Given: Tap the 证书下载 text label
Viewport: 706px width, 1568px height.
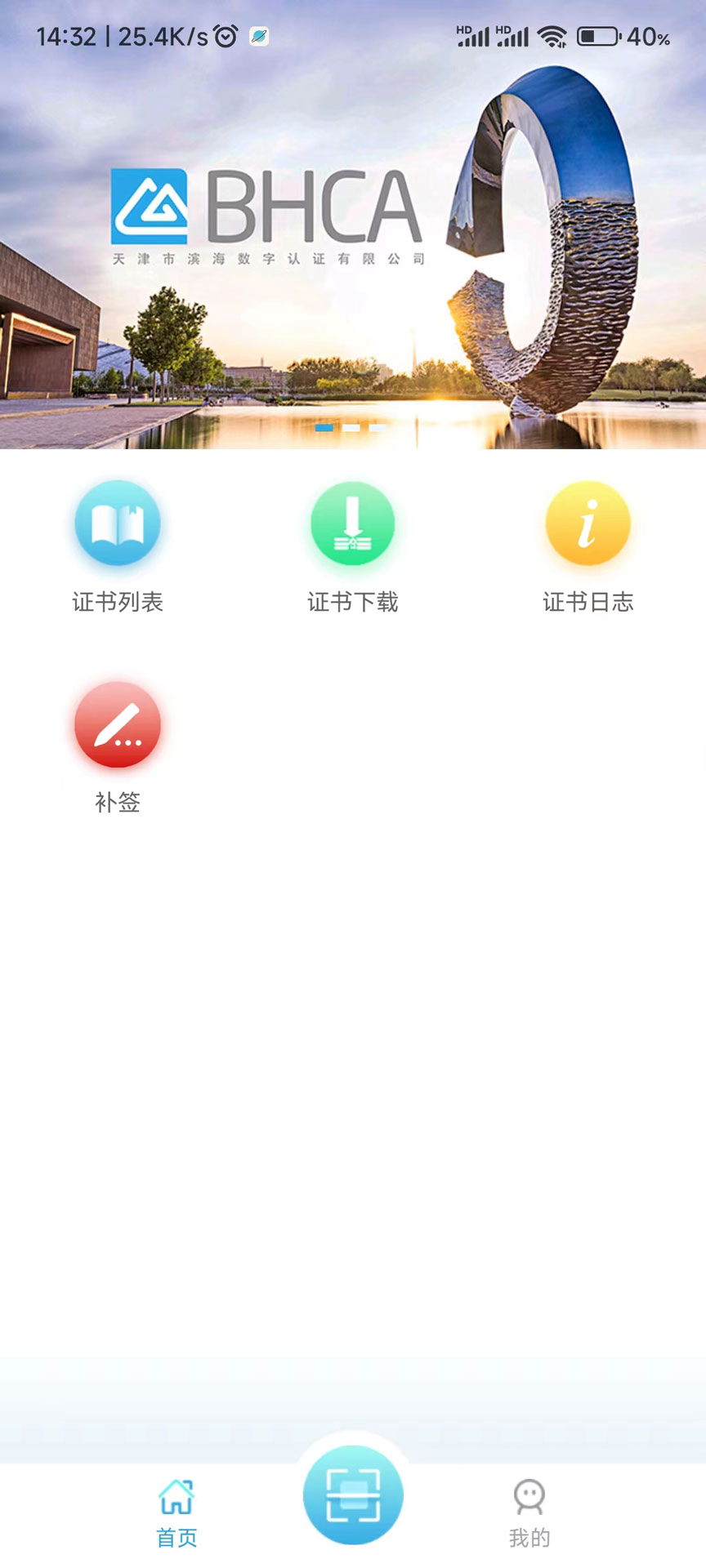Looking at the screenshot, I should pyautogui.click(x=353, y=602).
